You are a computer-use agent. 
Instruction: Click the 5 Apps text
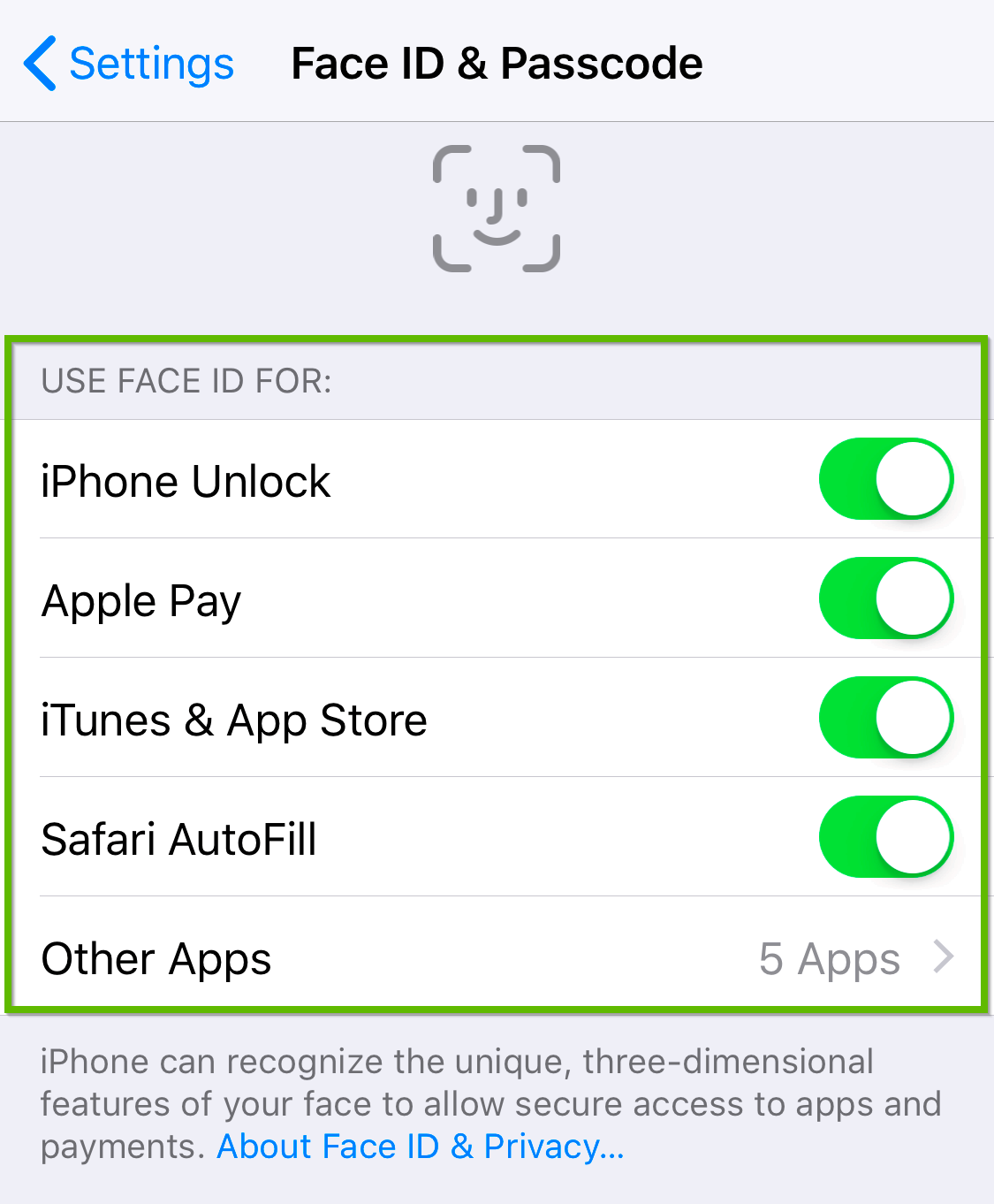click(830, 958)
